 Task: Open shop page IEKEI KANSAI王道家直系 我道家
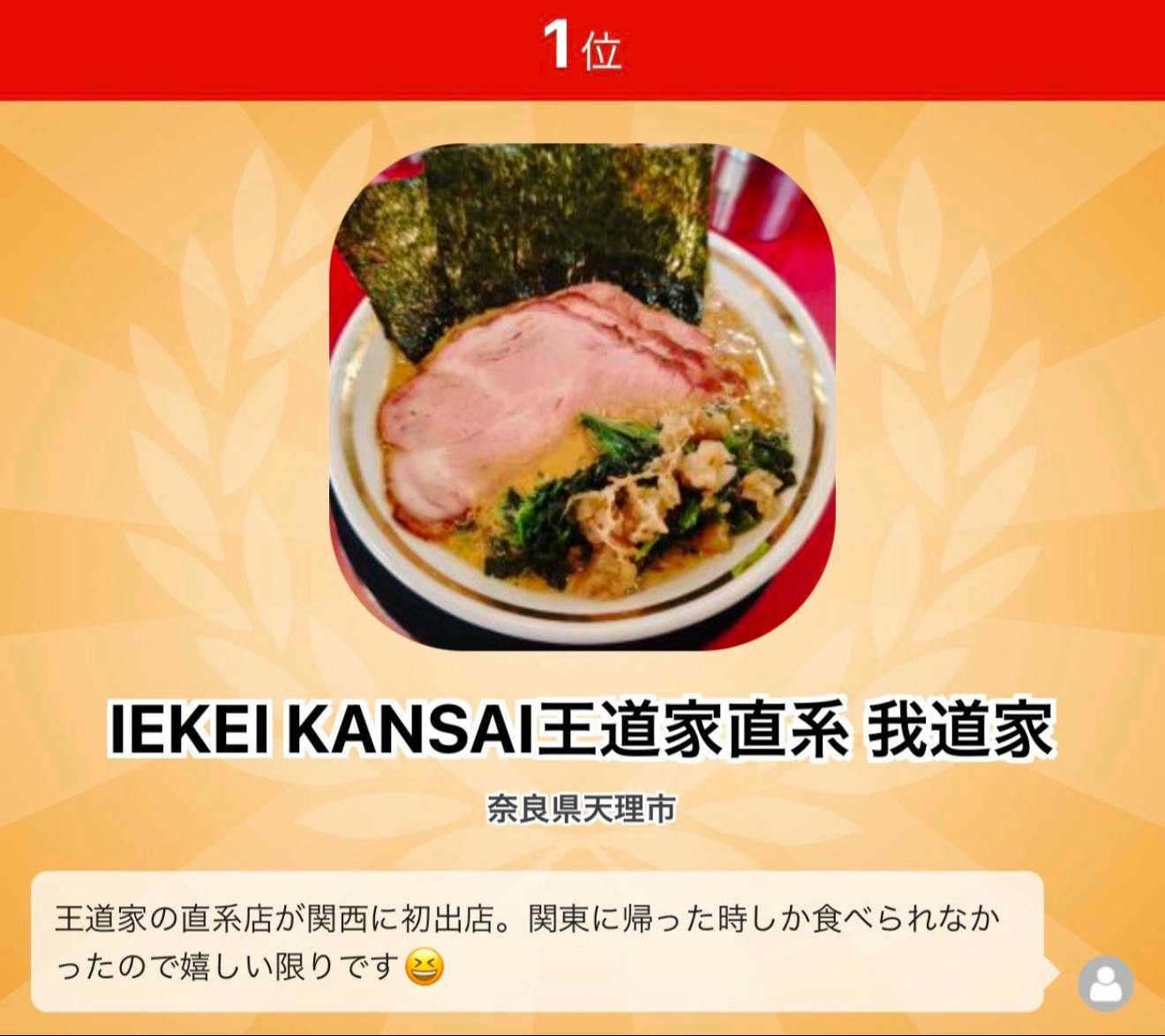click(582, 731)
